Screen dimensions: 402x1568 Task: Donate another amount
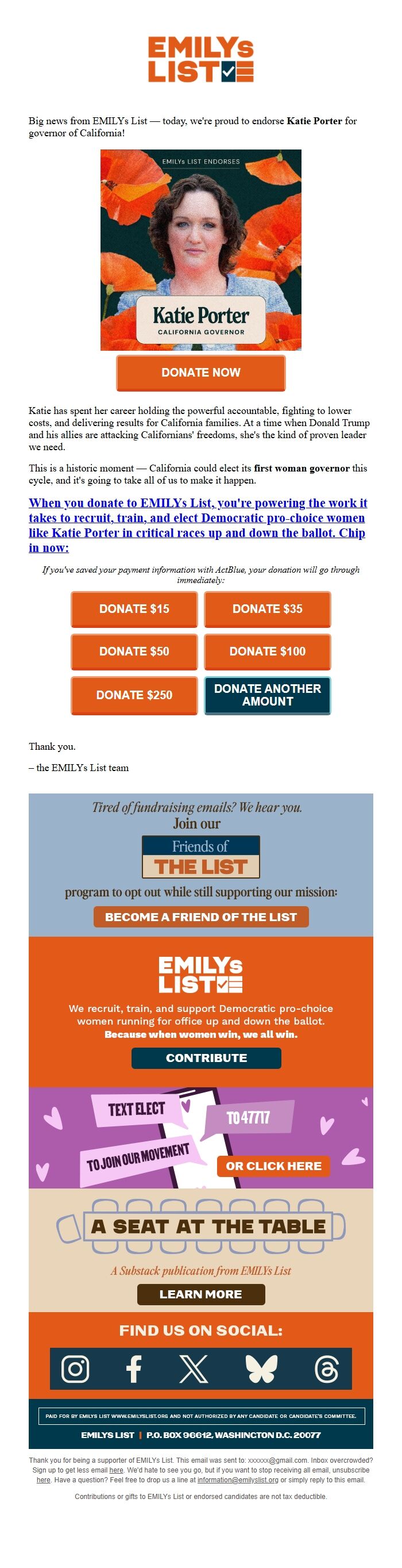coord(267,695)
